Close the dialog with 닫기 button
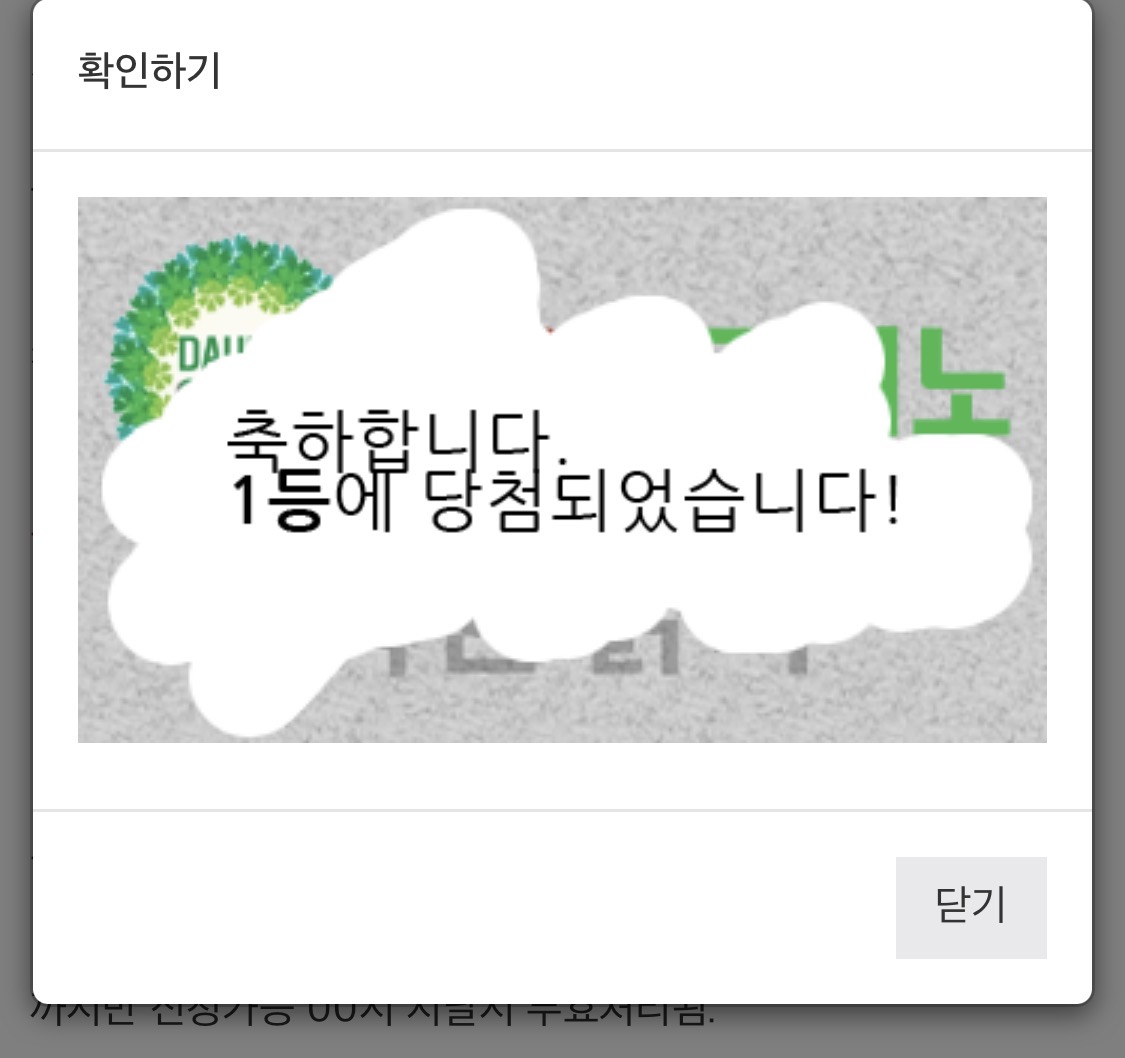This screenshot has height=1058, width=1125. [970, 906]
